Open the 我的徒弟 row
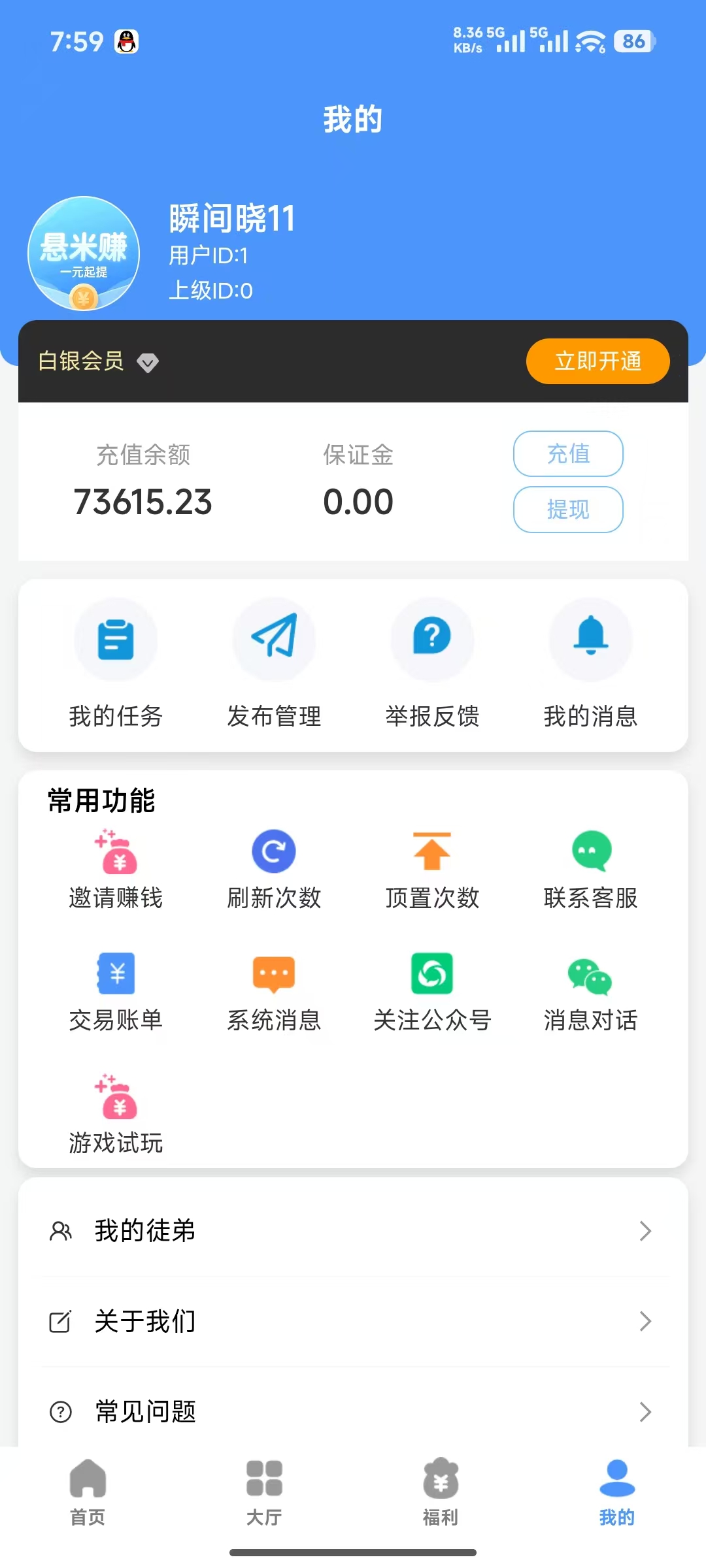706x1568 pixels. pyautogui.click(x=353, y=1231)
